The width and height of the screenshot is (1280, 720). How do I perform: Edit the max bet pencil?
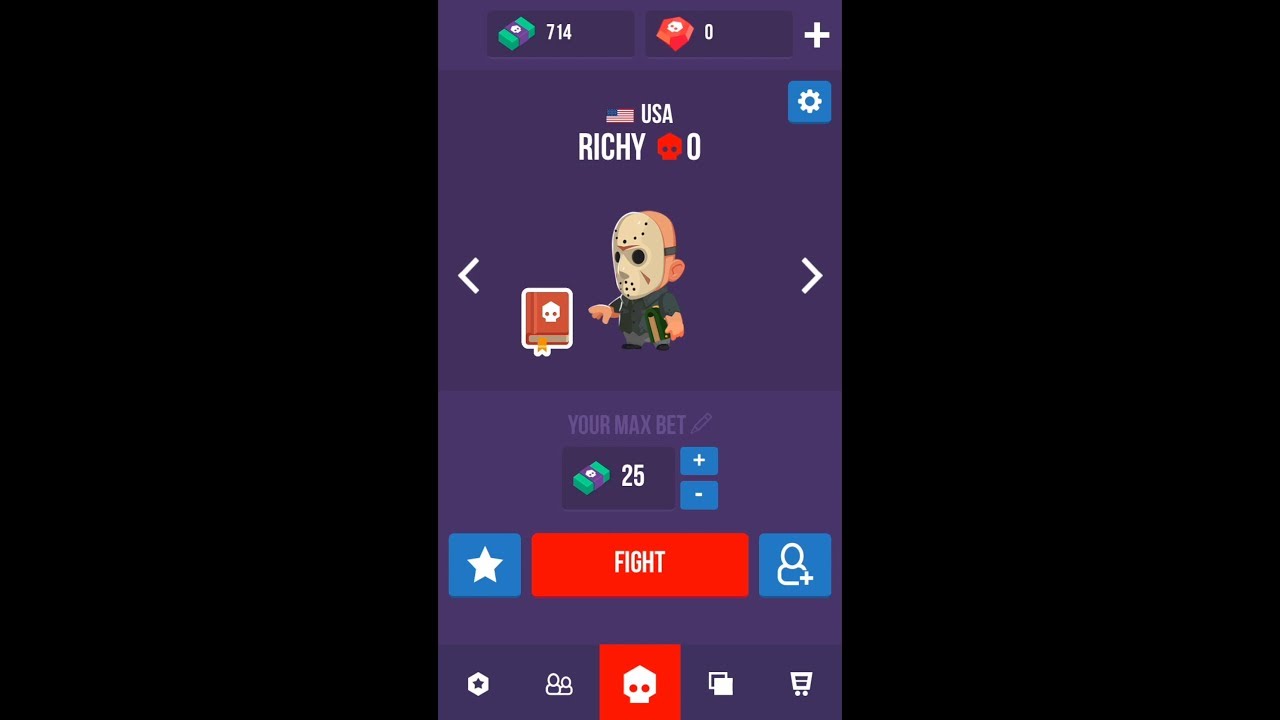pos(702,424)
